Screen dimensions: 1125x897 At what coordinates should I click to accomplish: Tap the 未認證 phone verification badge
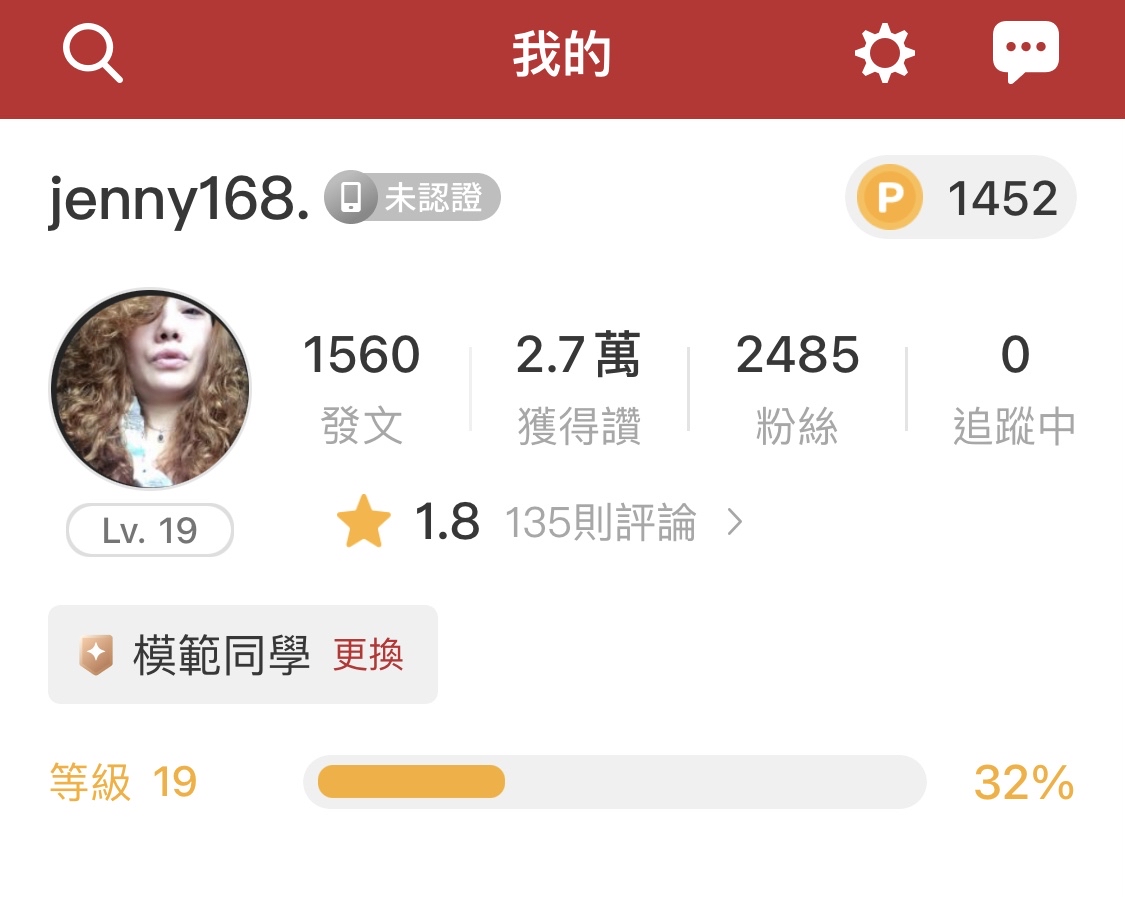click(x=413, y=198)
